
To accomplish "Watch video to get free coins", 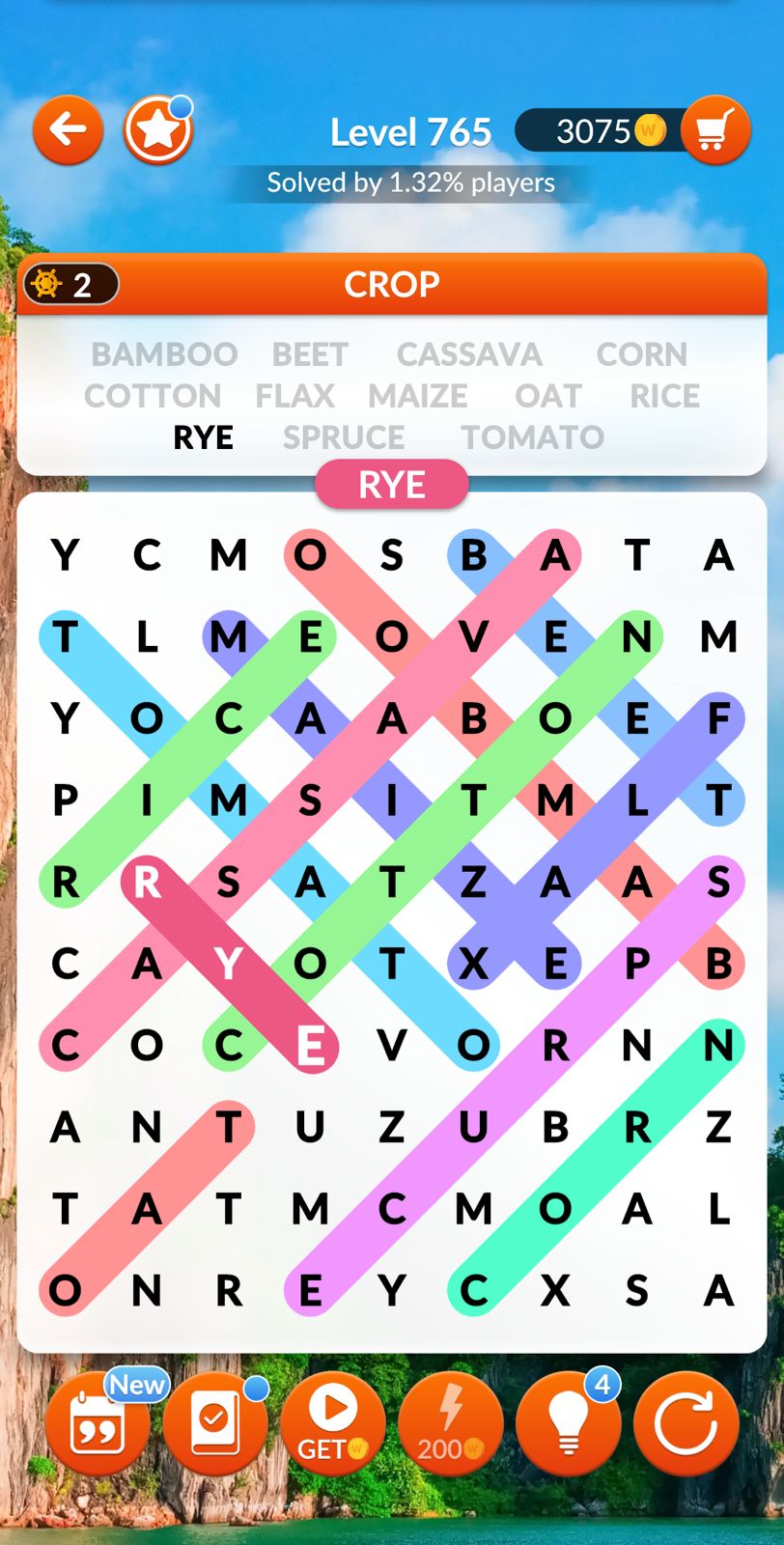I will pos(333,1424).
